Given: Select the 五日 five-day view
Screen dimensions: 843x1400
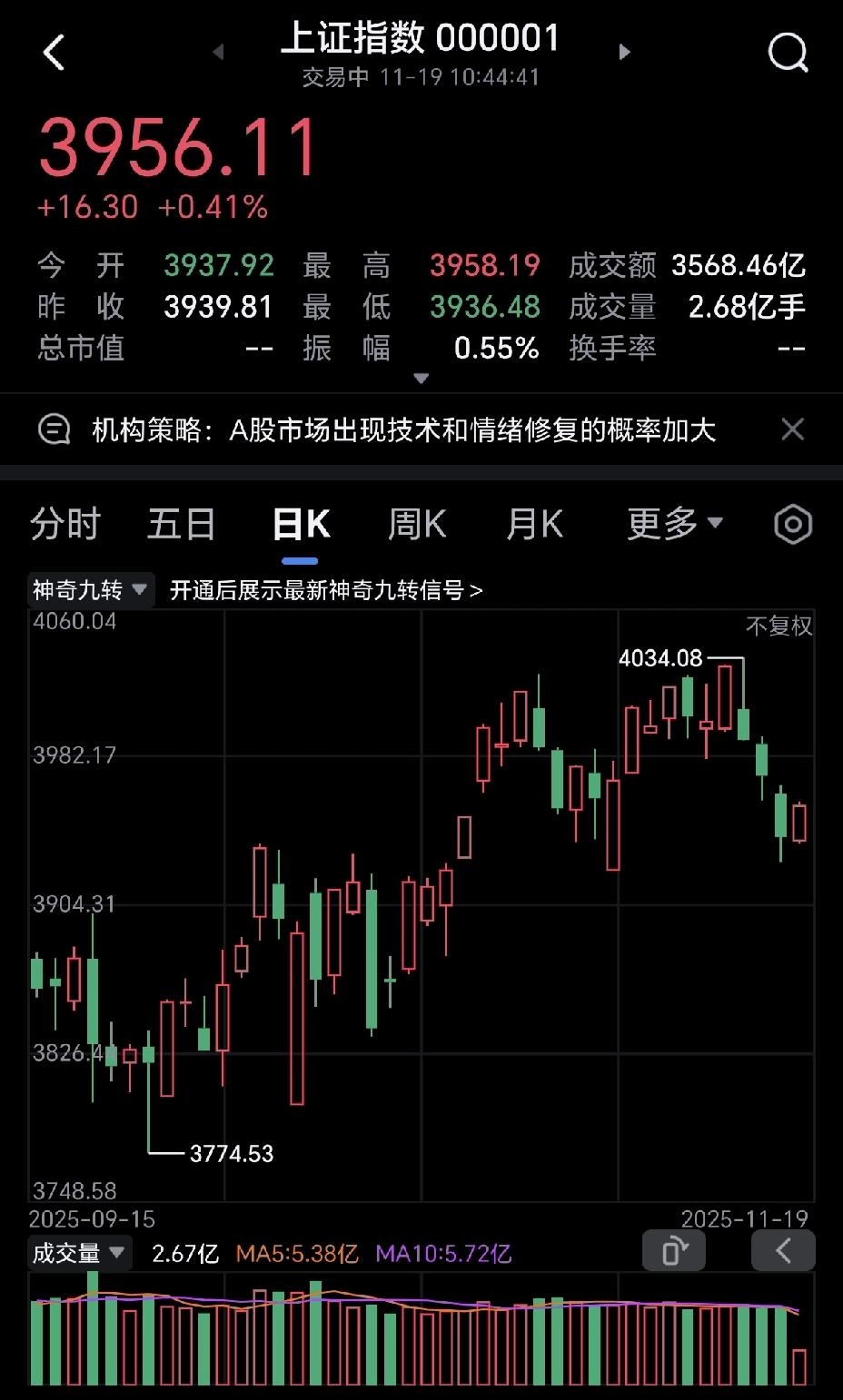Looking at the screenshot, I should [181, 524].
